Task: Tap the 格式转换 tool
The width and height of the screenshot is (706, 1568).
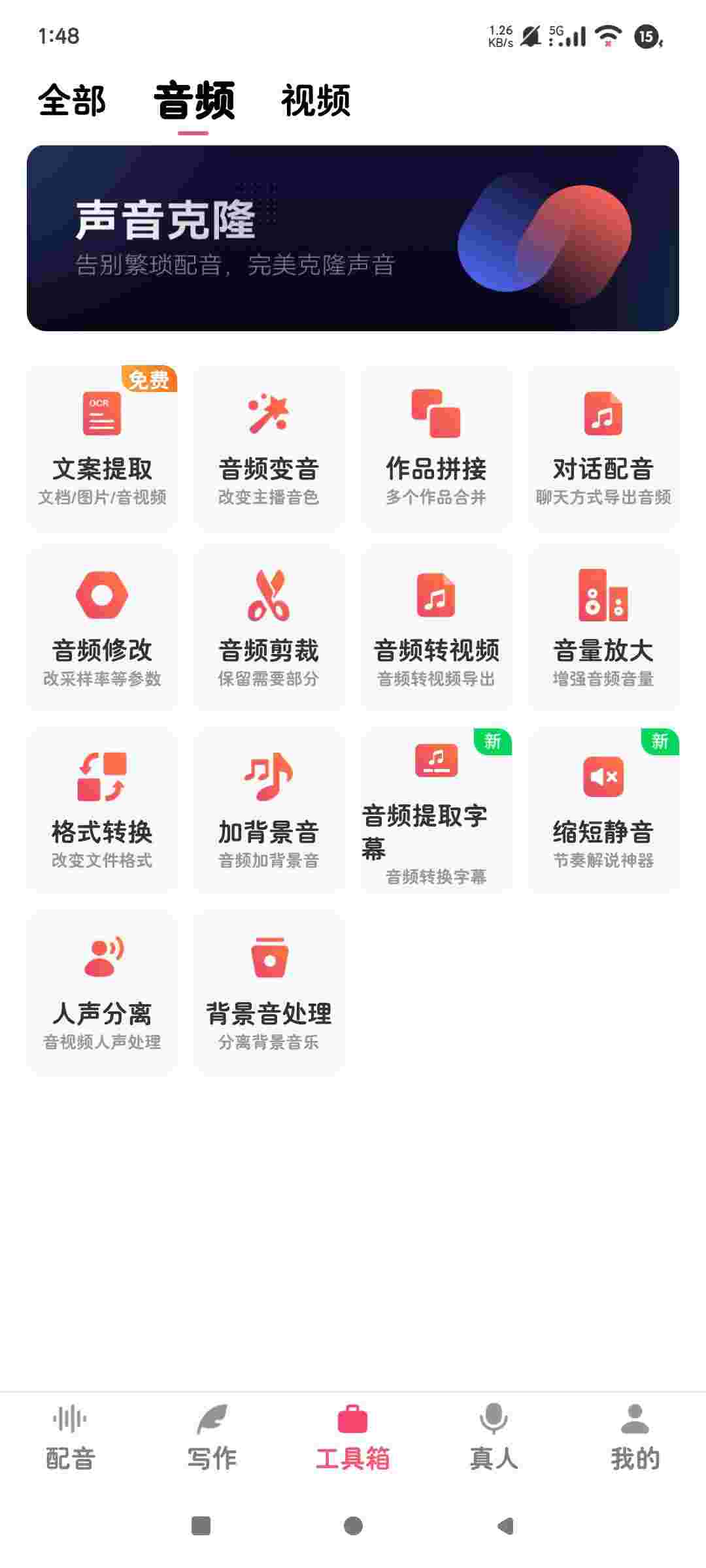Action: [x=102, y=811]
